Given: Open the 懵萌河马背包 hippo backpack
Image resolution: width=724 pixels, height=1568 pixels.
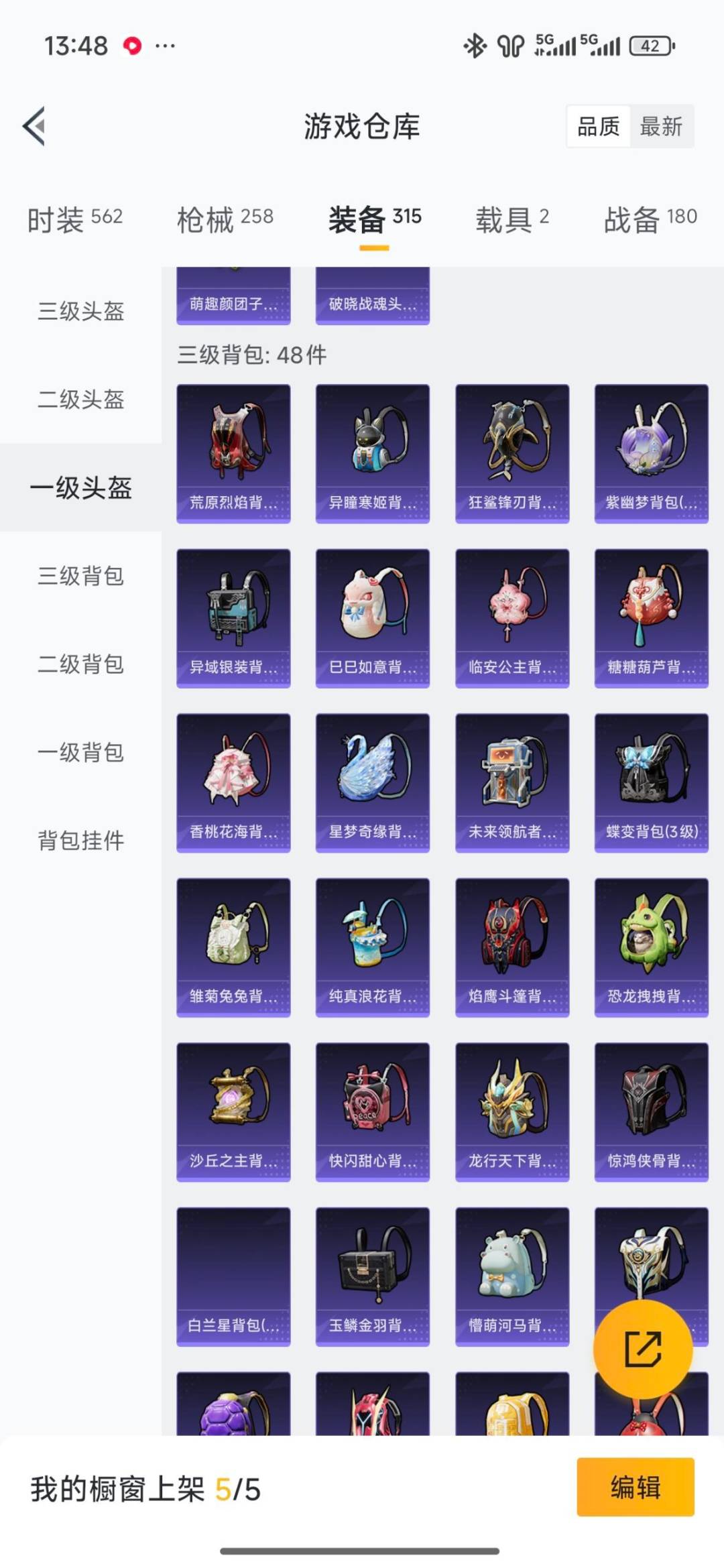Looking at the screenshot, I should tap(511, 1274).
